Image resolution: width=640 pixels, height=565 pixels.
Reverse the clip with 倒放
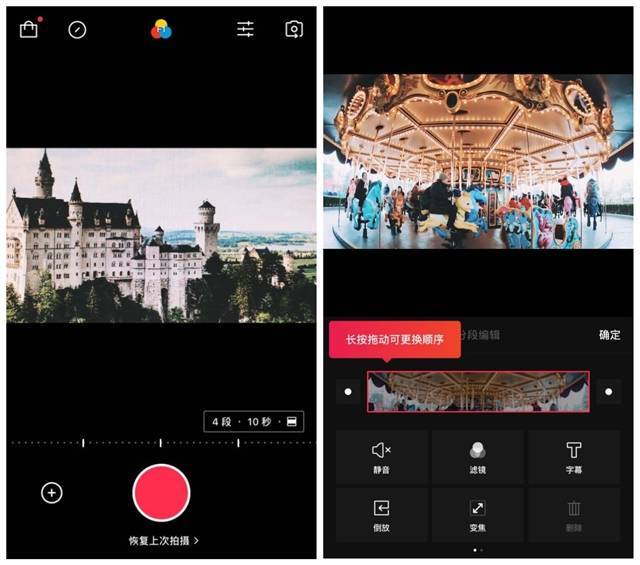[382, 515]
